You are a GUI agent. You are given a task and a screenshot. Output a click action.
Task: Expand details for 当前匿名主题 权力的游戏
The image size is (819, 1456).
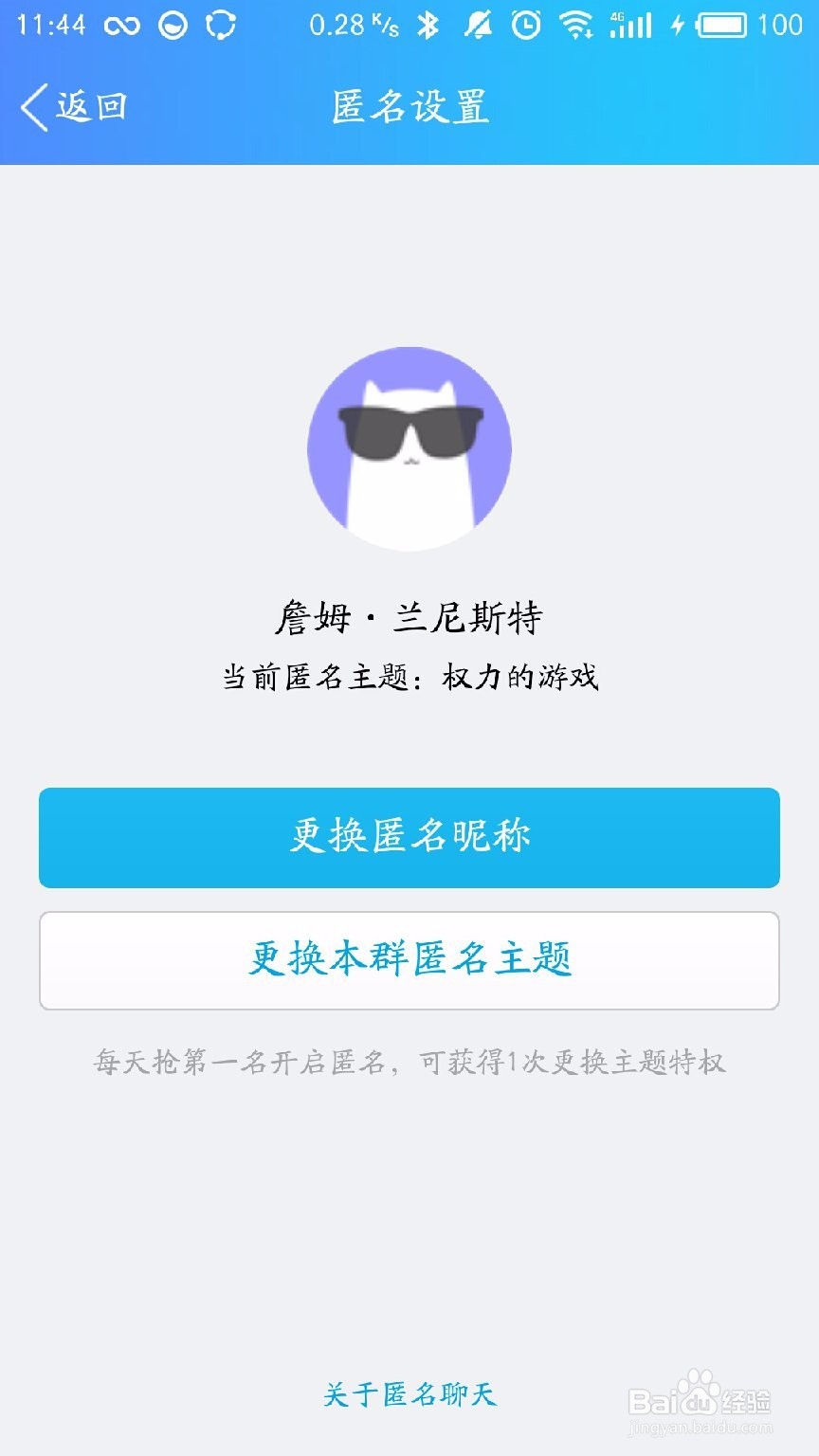click(x=409, y=677)
